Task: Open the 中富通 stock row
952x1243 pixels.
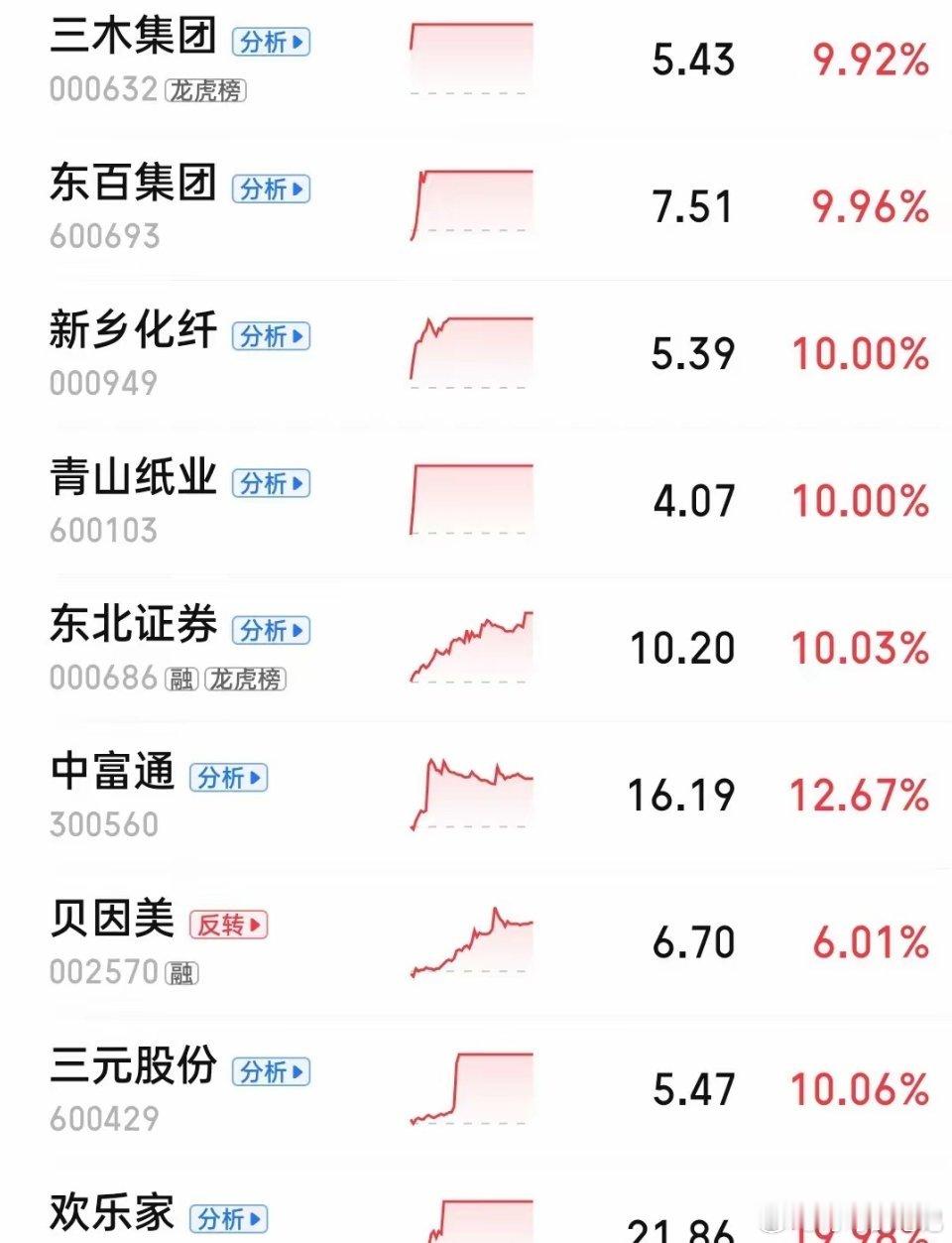Action: coord(112,772)
